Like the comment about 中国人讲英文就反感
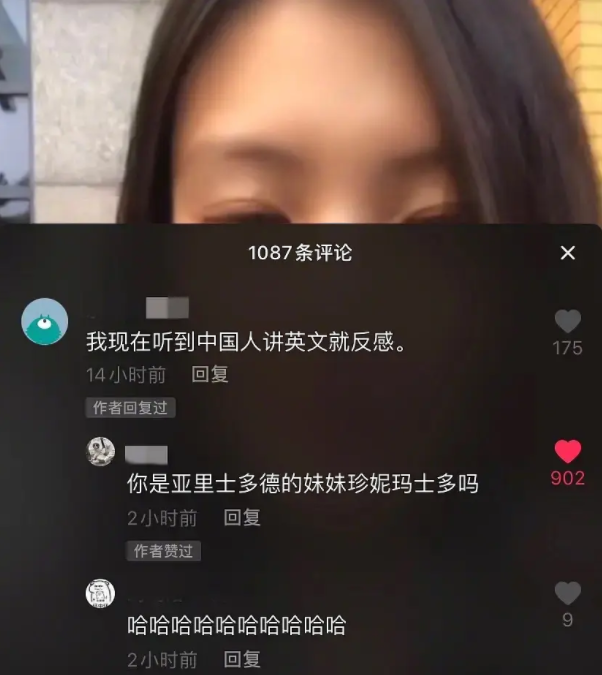This screenshot has height=675, width=602. (567, 322)
